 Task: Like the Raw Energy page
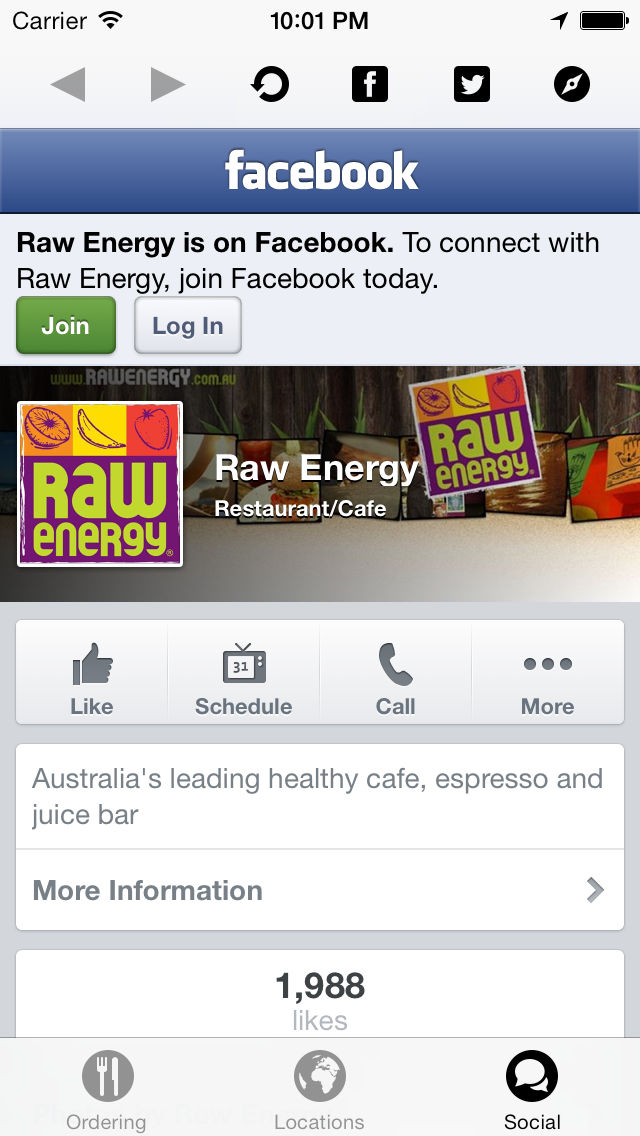click(92, 672)
